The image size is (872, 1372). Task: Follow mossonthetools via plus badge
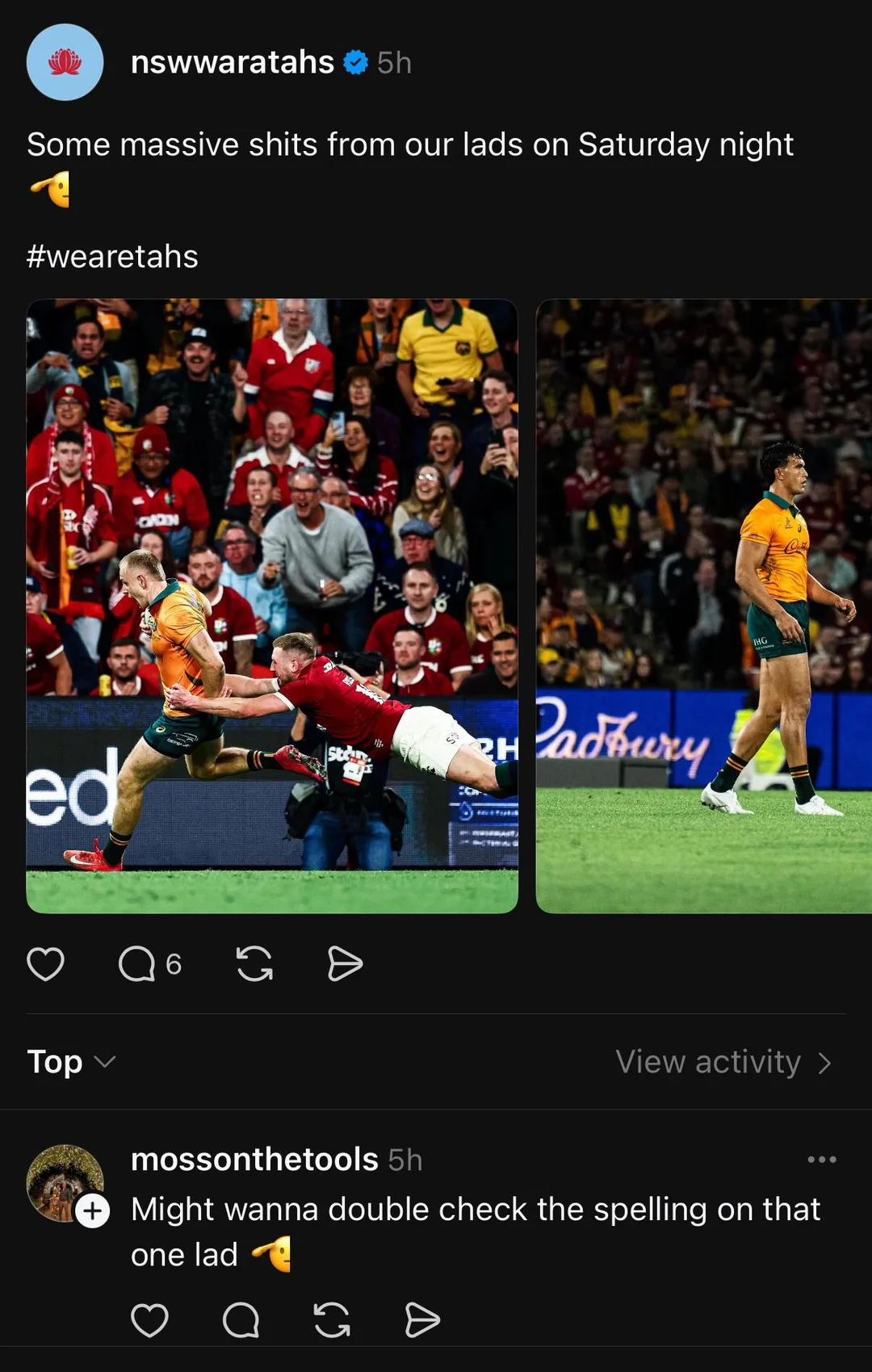93,1210
